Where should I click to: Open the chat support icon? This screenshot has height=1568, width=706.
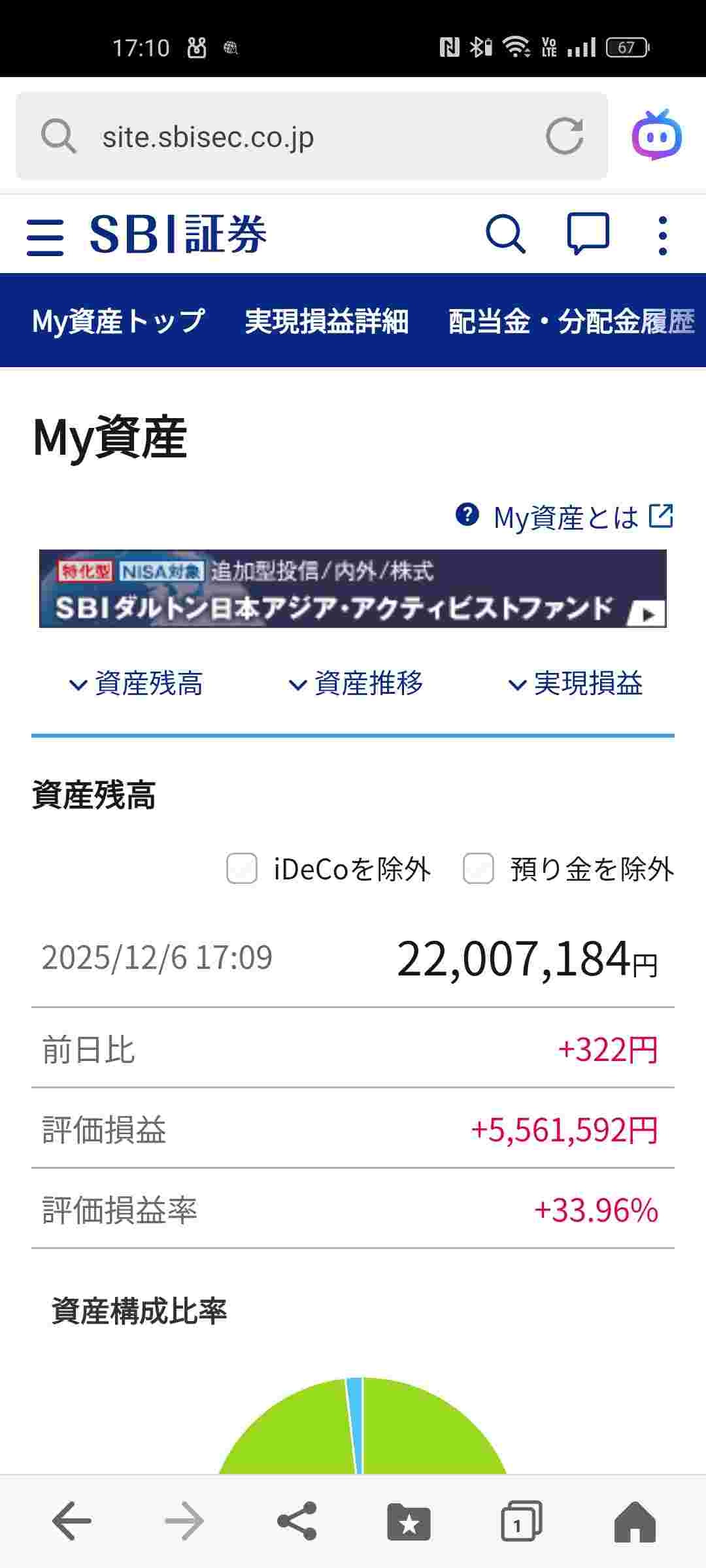click(588, 234)
